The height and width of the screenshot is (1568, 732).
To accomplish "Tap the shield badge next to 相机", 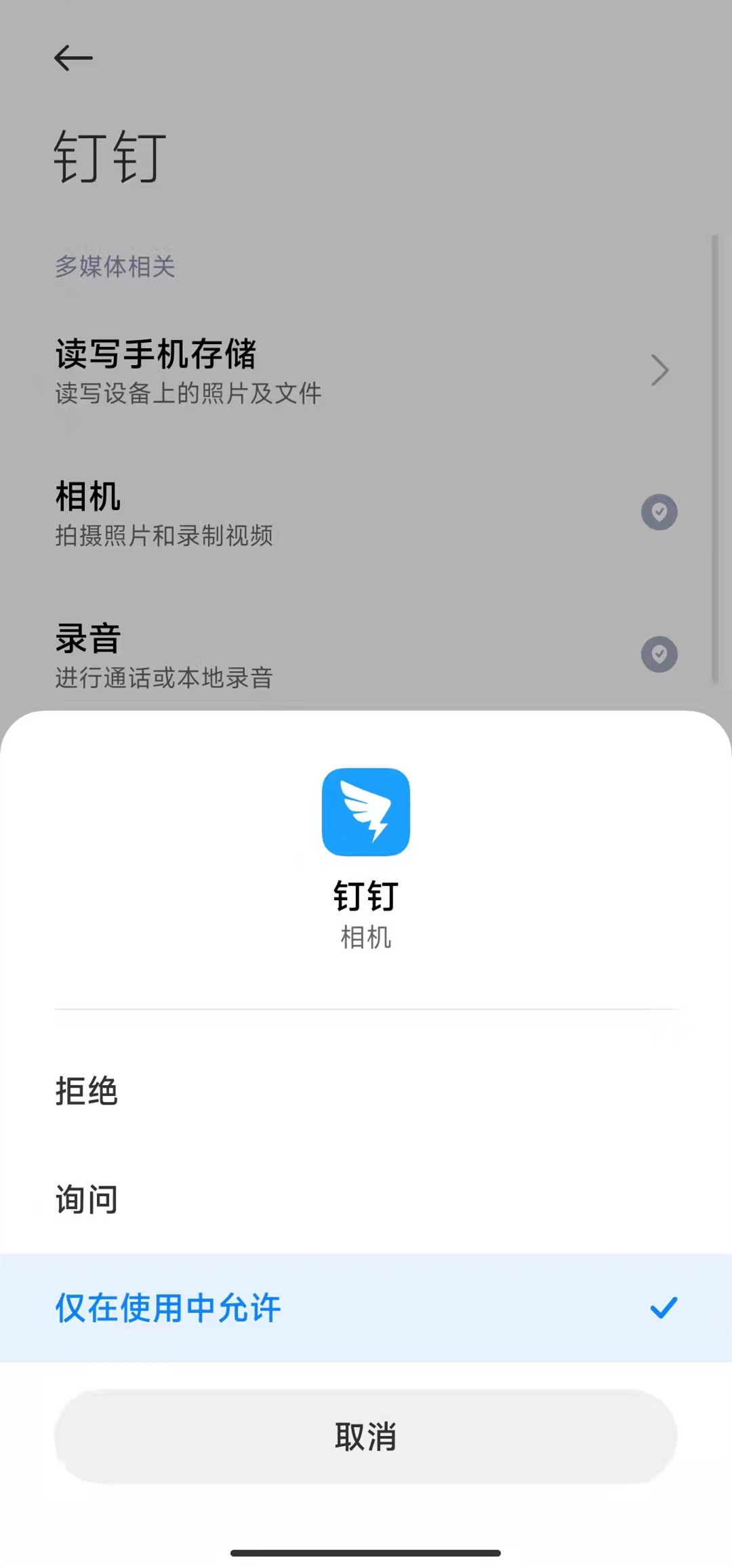I will (x=658, y=513).
